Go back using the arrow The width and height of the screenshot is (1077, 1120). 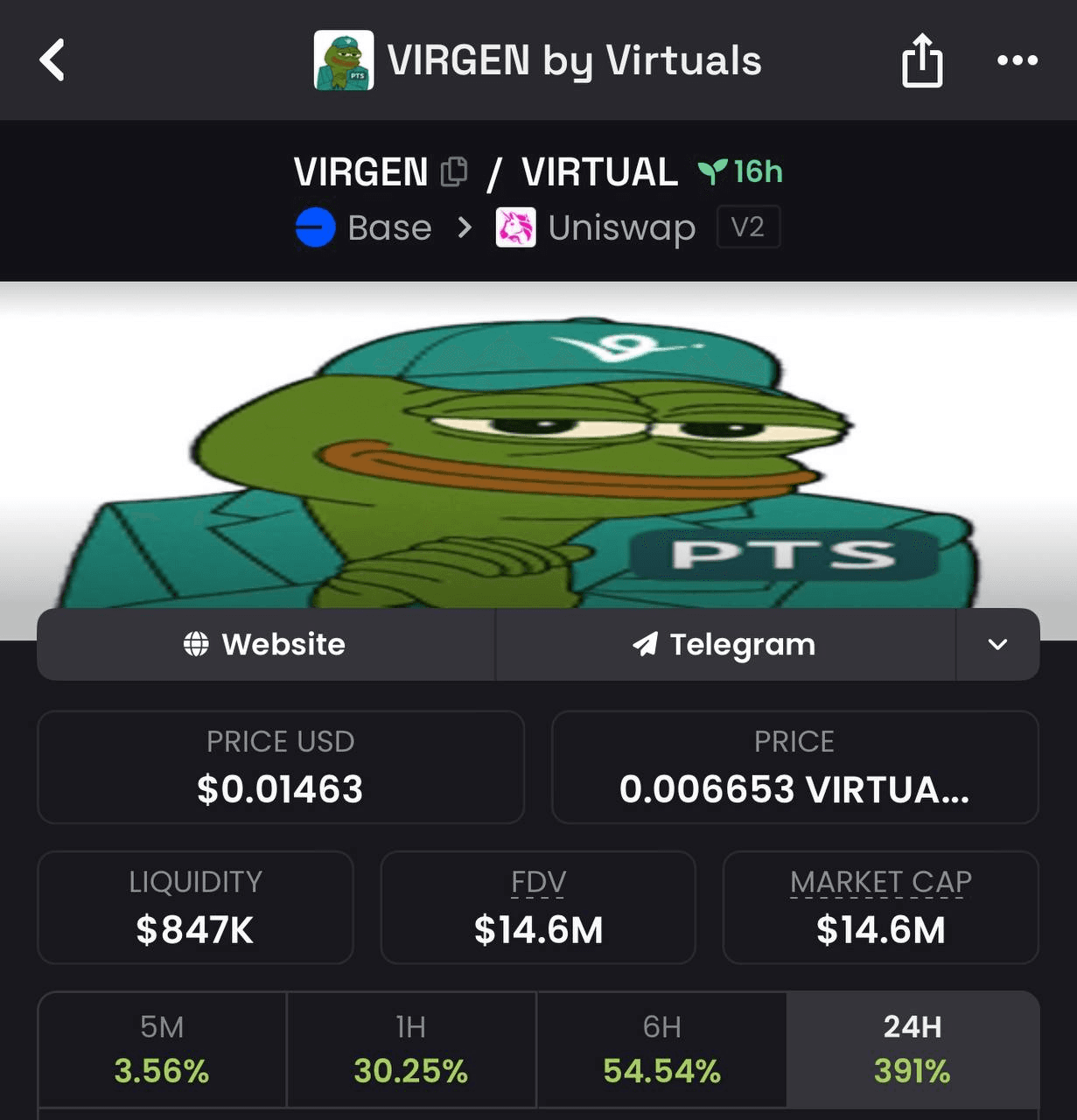coord(52,60)
